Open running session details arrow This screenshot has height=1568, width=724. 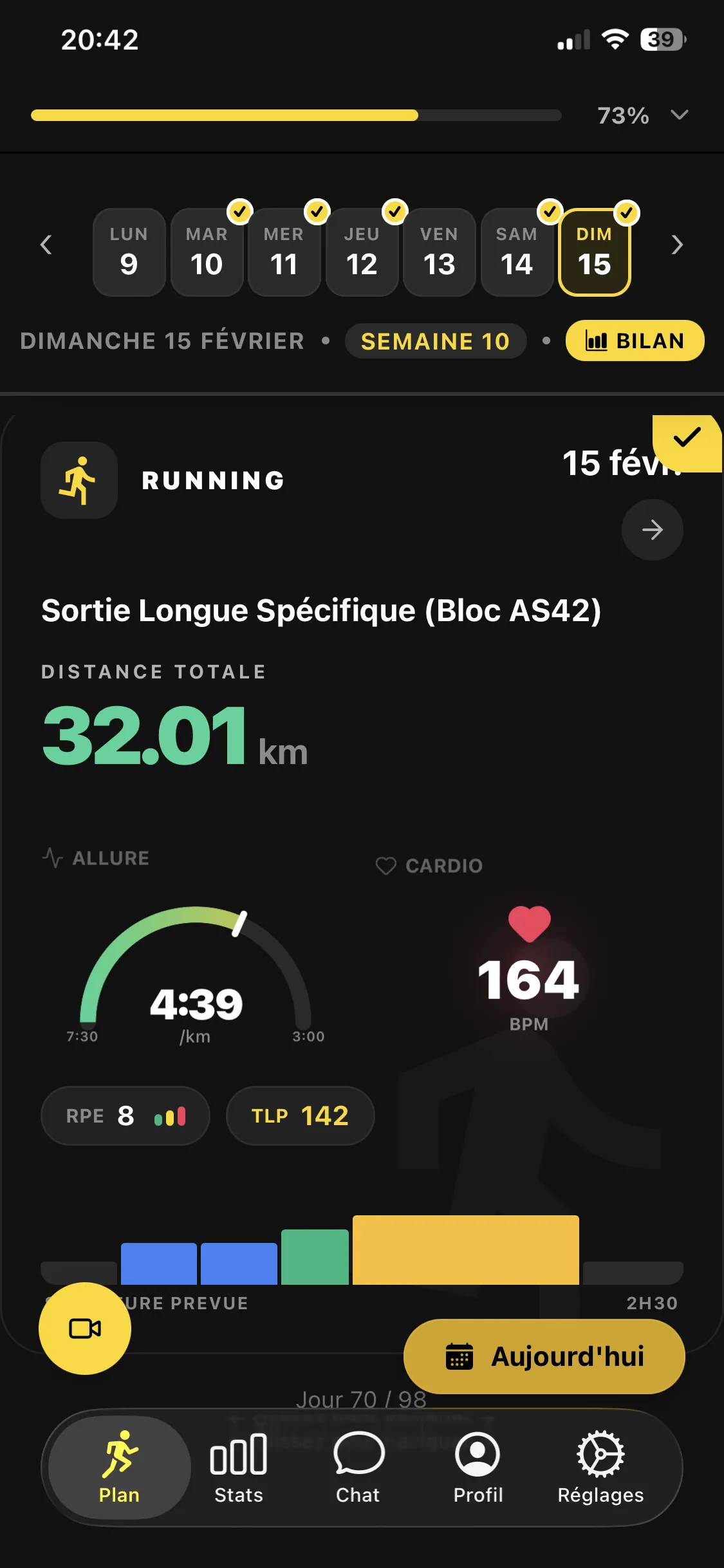652,530
